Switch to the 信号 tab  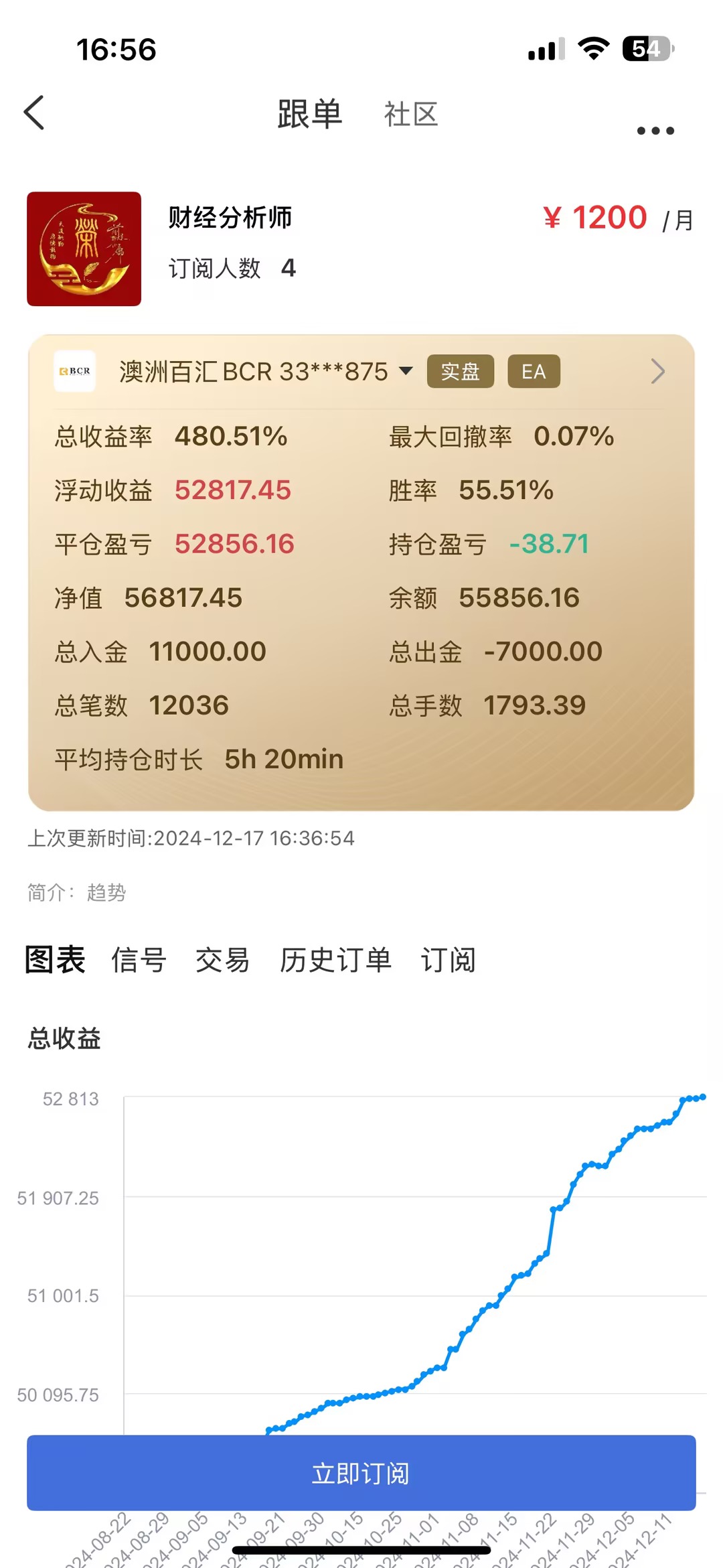139,960
